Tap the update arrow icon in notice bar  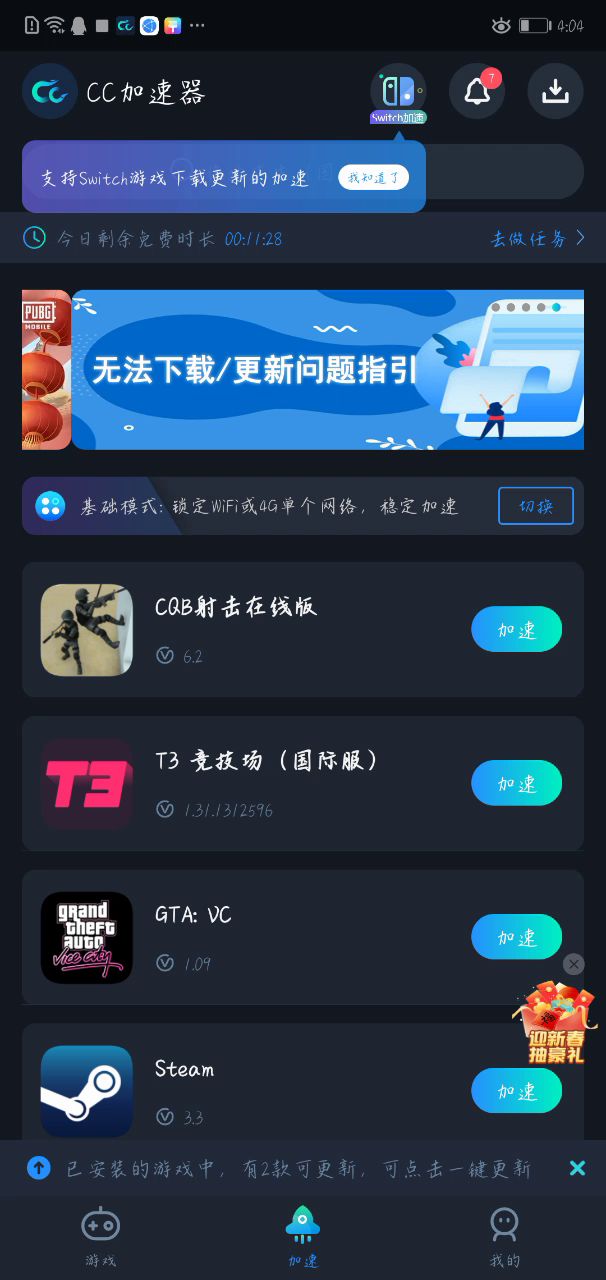pyautogui.click(x=39, y=1168)
